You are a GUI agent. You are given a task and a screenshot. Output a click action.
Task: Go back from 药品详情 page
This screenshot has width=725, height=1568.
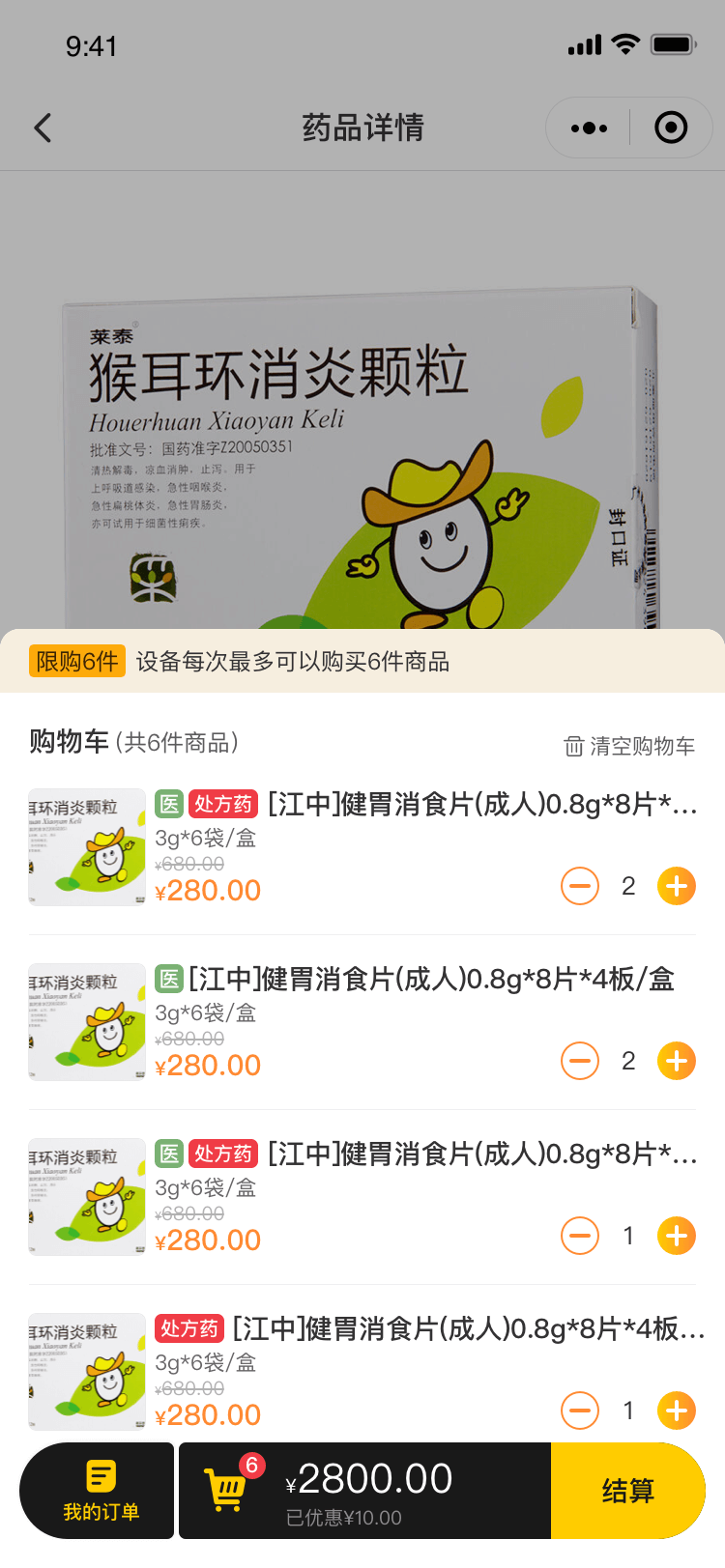coord(43,128)
